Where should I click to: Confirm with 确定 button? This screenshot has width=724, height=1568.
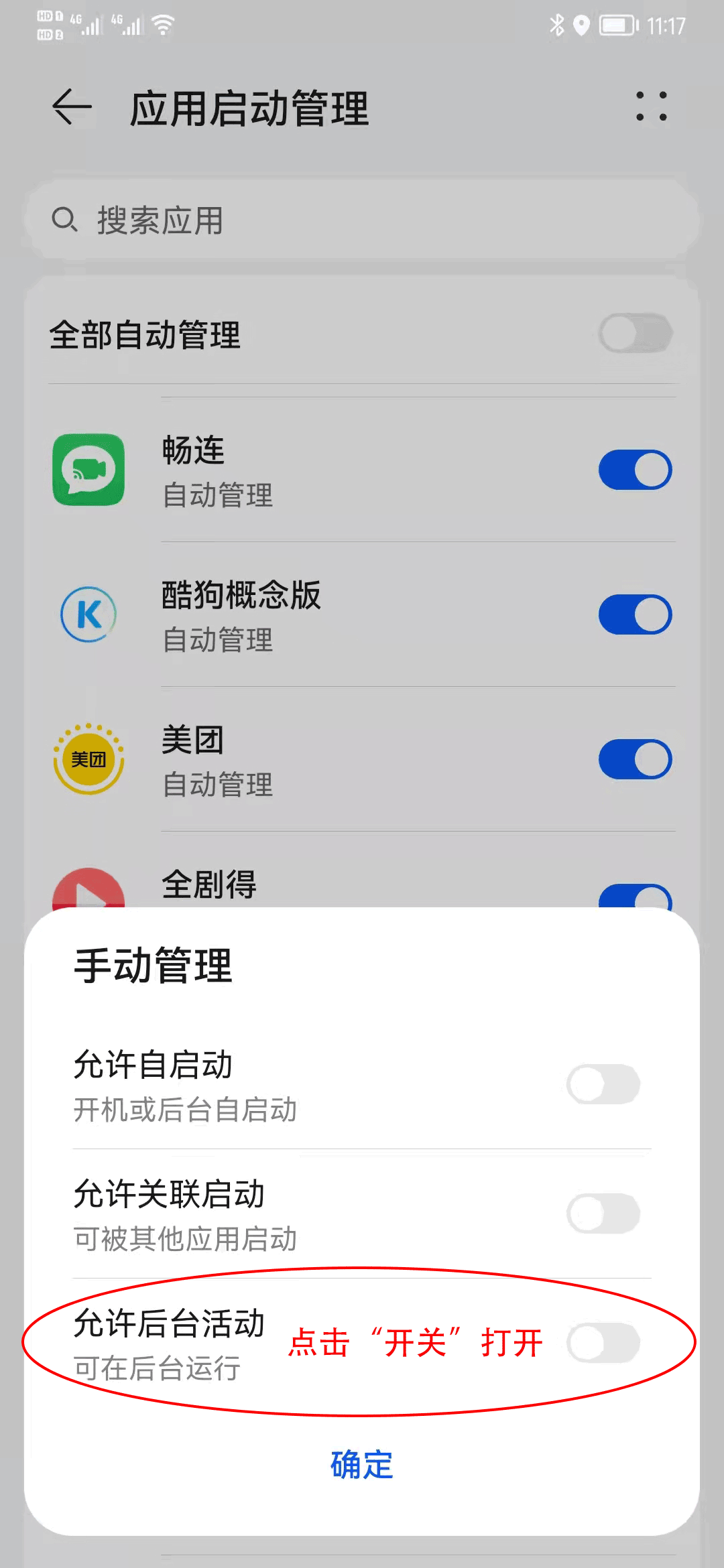[x=362, y=1465]
